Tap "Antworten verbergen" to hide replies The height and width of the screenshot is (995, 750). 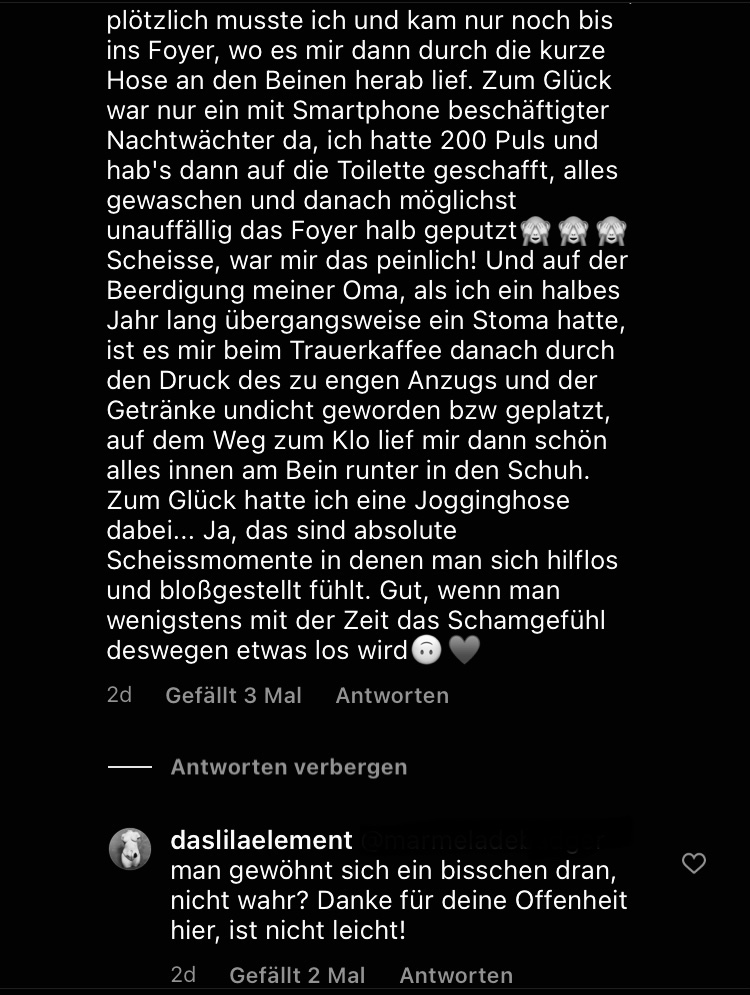pyautogui.click(x=288, y=767)
